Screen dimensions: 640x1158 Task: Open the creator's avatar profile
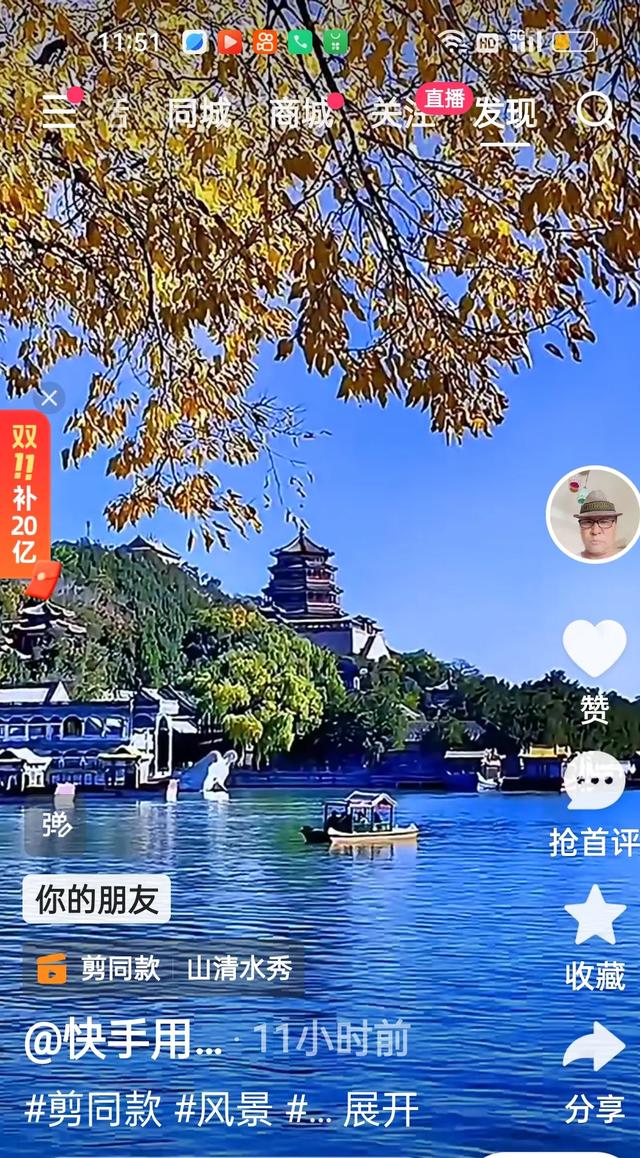(x=594, y=514)
